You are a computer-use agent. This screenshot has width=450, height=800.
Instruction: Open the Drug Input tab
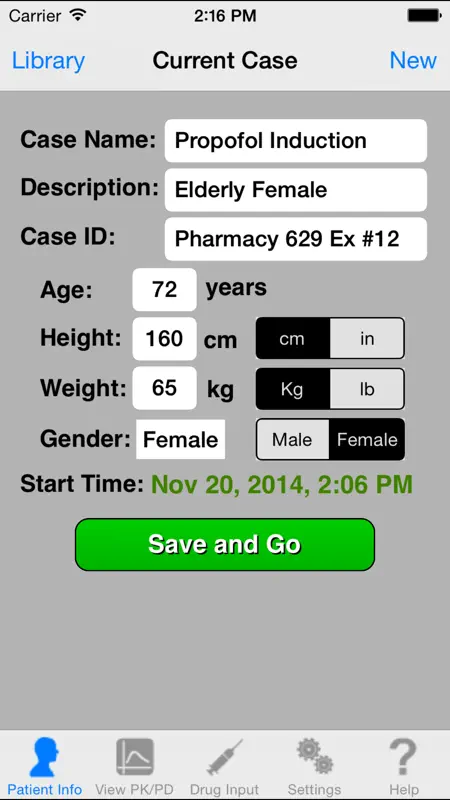click(224, 766)
